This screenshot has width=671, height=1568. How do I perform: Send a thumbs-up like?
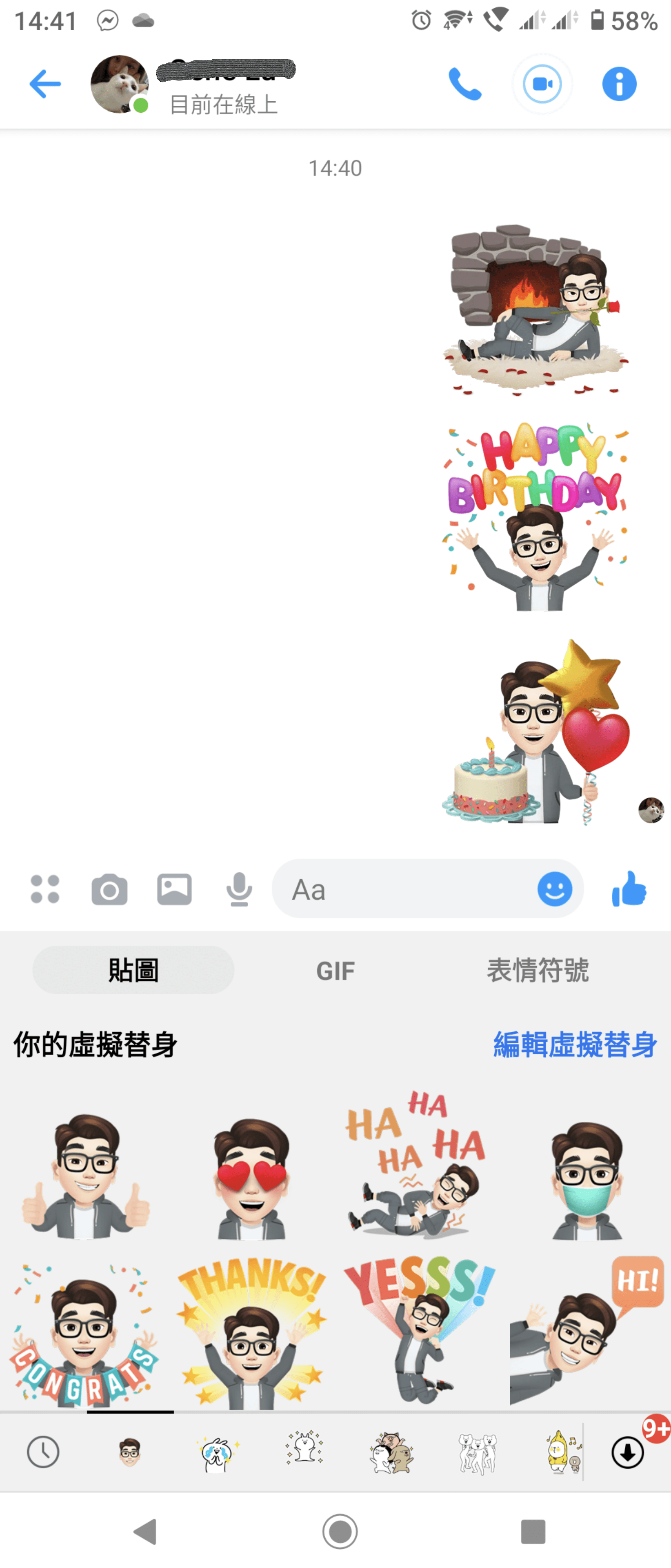point(629,889)
